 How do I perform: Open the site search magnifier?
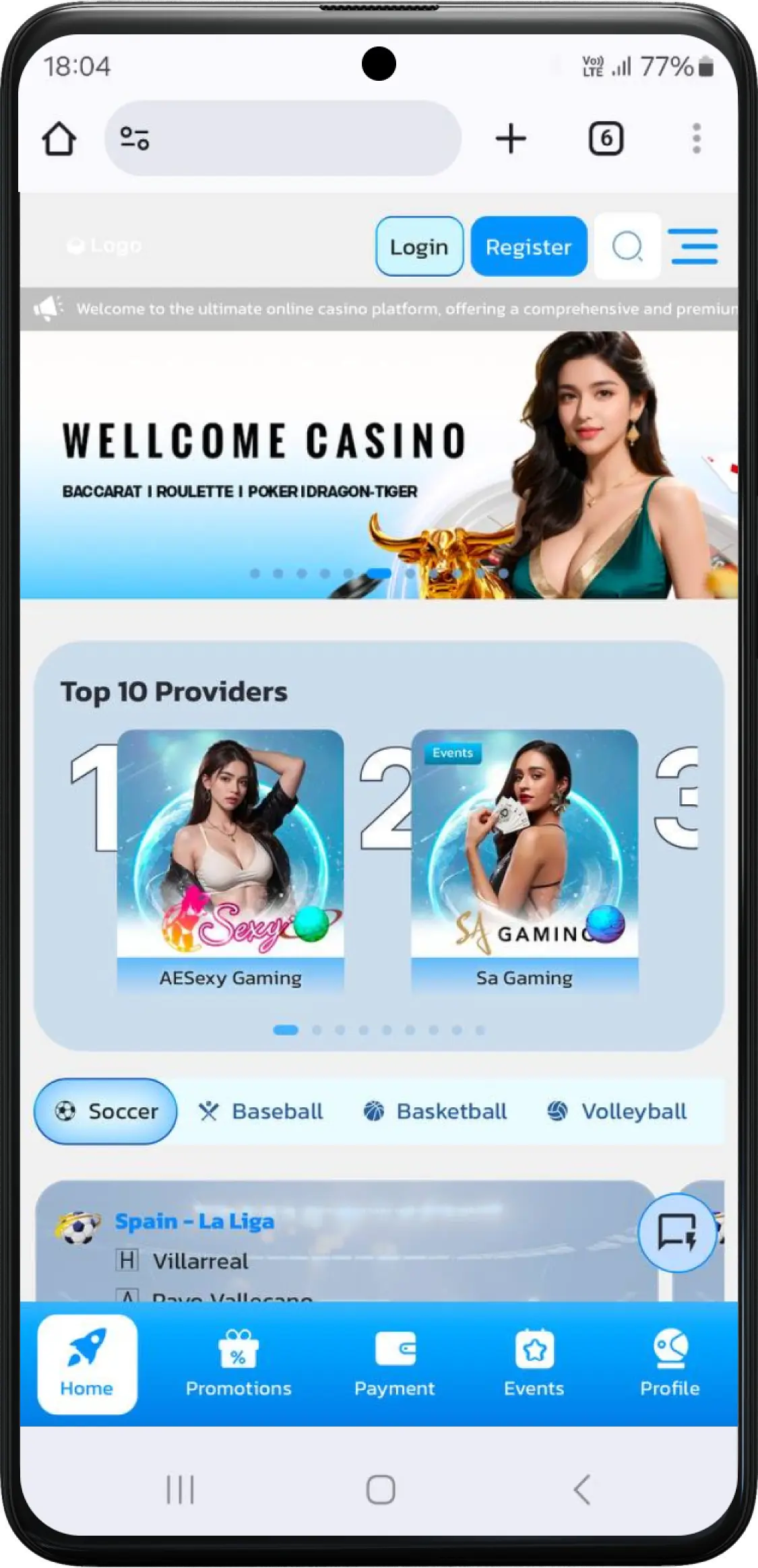coord(627,247)
